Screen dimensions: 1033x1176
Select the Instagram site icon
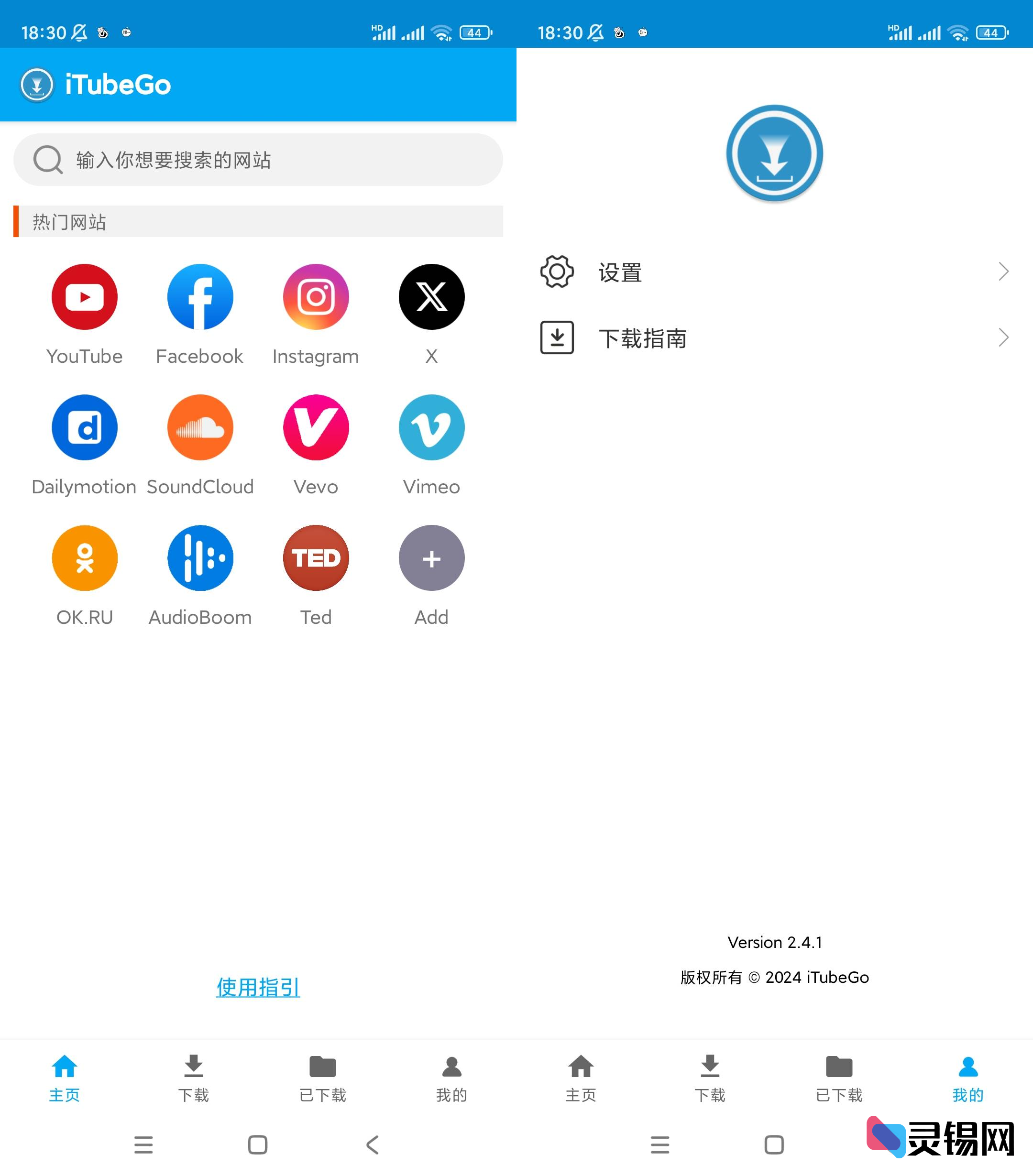[x=315, y=297]
